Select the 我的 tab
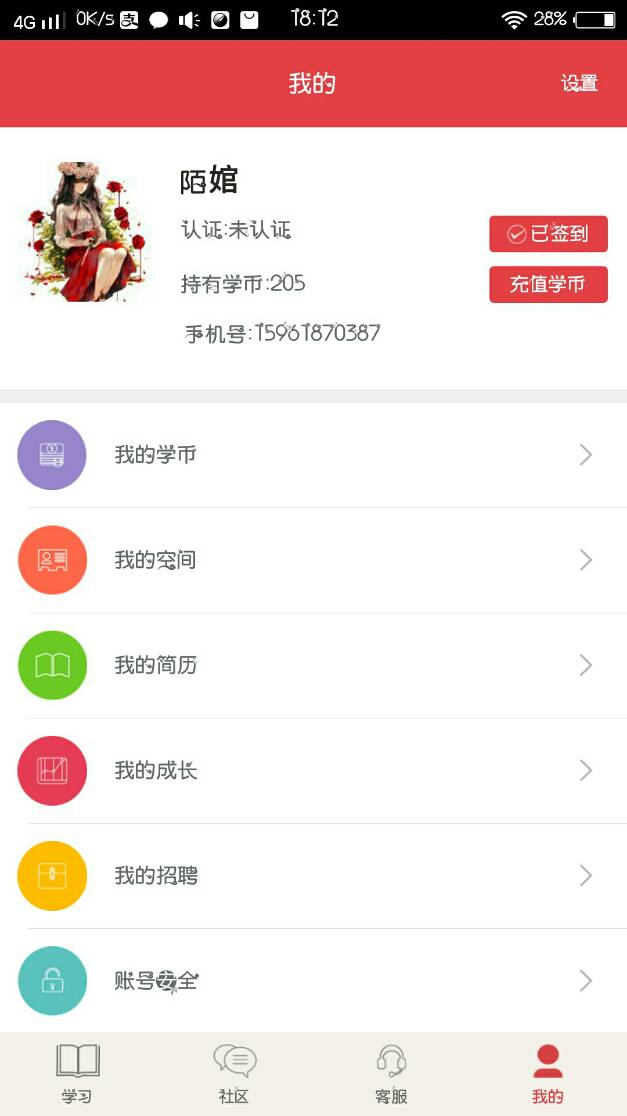Screen dimensions: 627x1116 548,1074
